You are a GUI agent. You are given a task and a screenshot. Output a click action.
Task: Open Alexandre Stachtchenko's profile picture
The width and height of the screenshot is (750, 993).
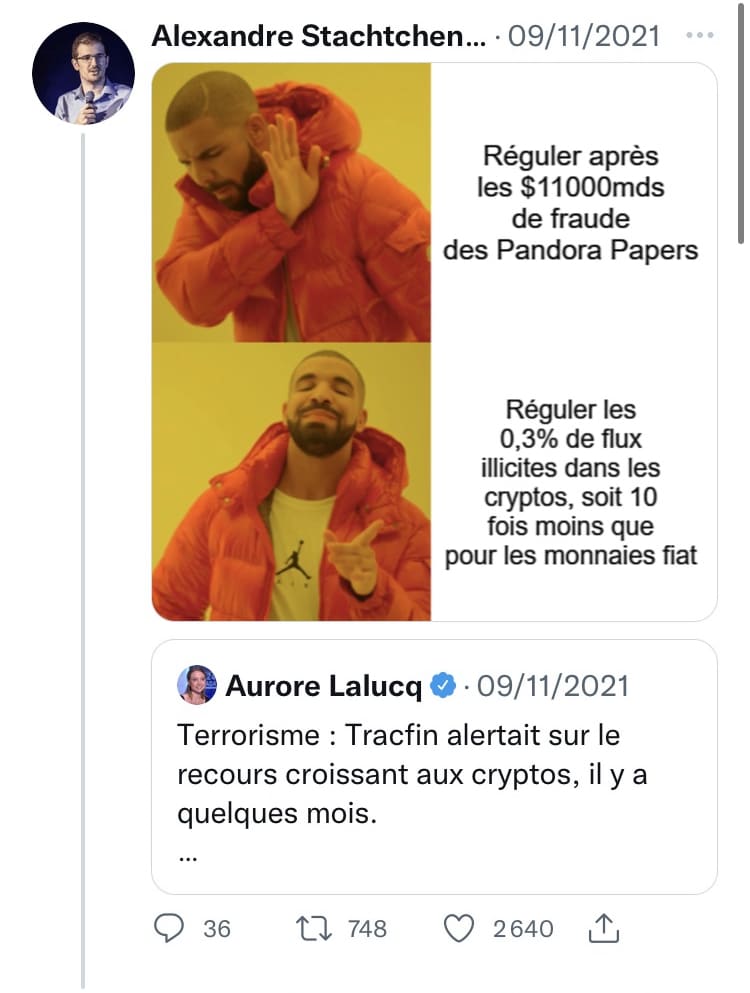point(83,73)
